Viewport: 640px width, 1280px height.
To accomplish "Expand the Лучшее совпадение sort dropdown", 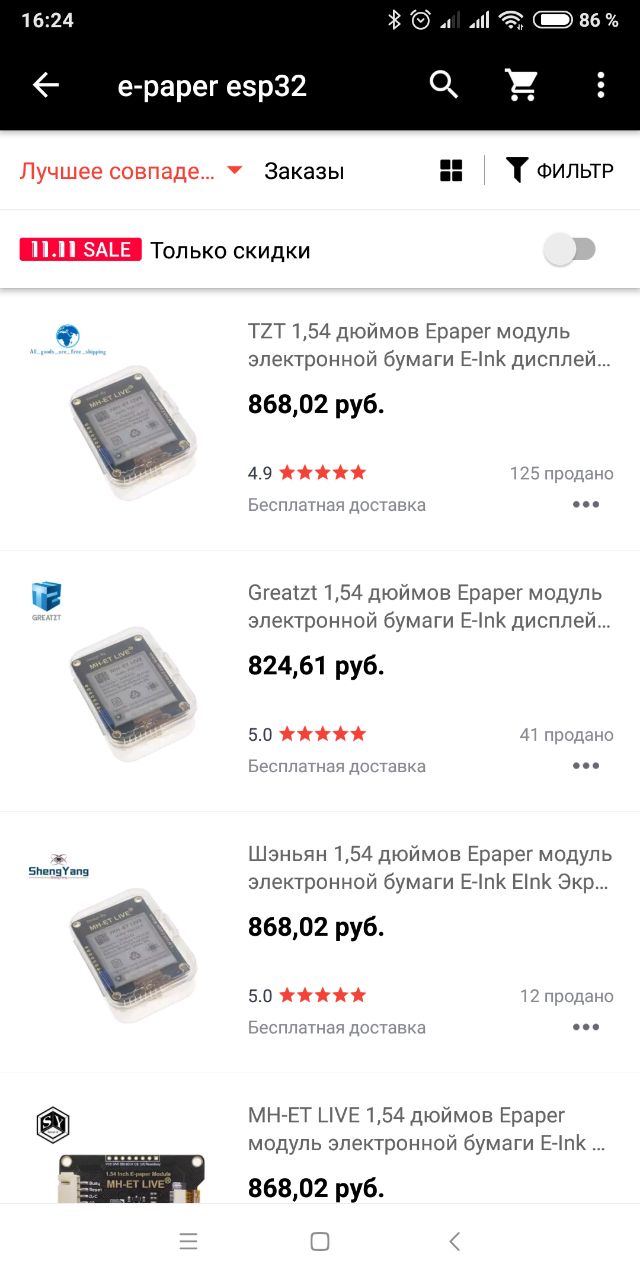I will (x=131, y=171).
